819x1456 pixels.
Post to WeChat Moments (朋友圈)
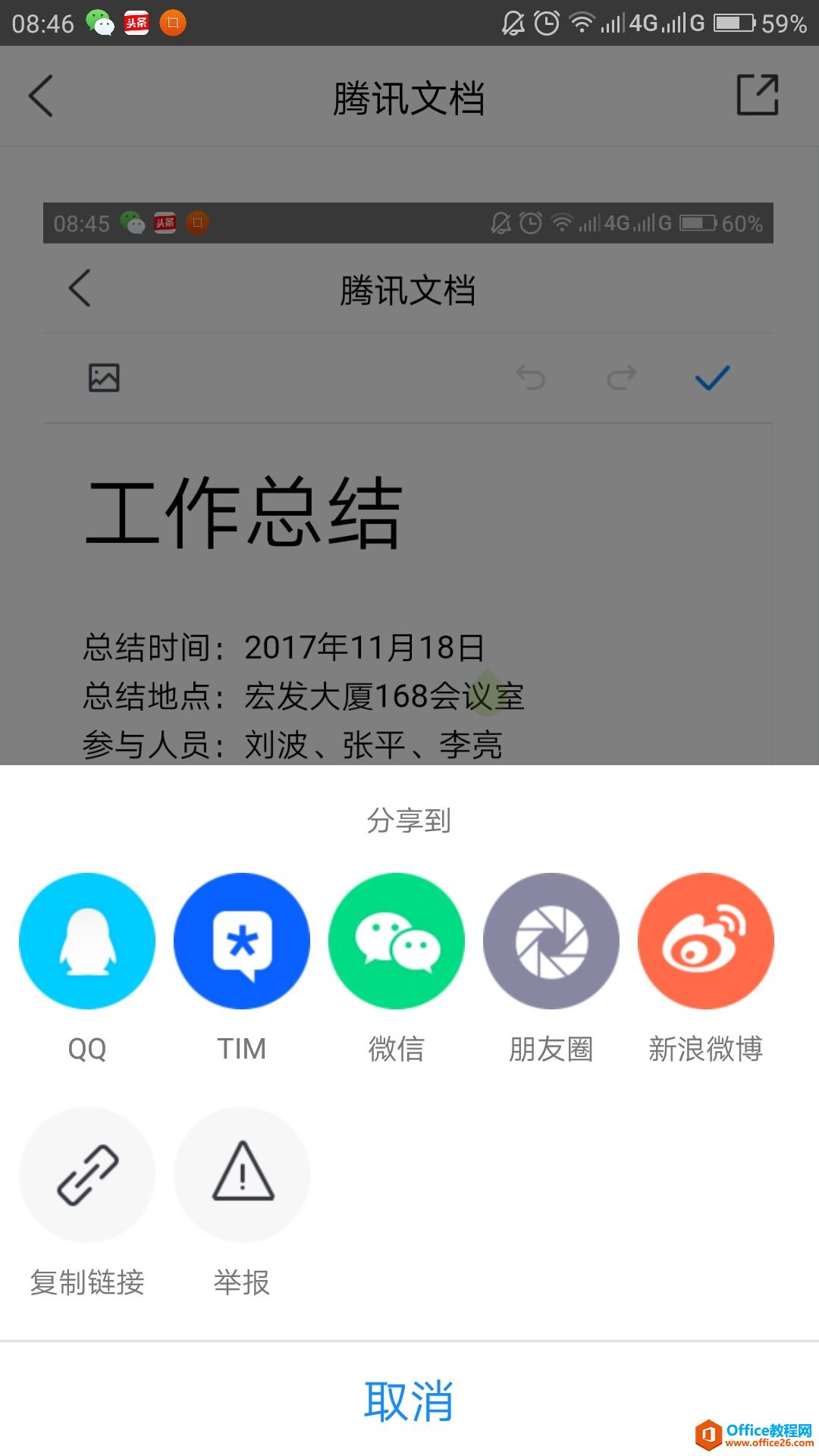(x=551, y=941)
